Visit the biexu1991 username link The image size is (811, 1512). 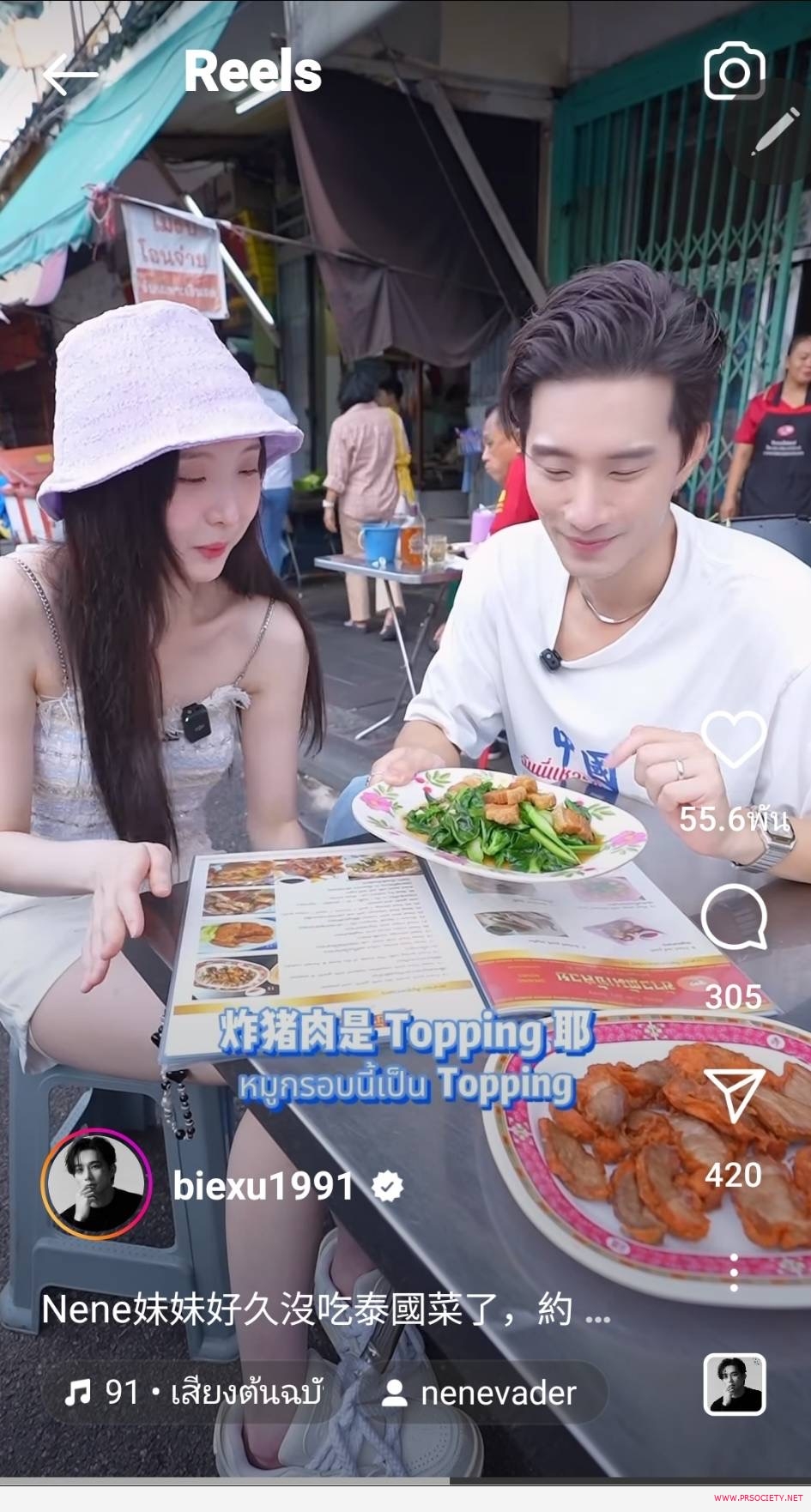(263, 1186)
